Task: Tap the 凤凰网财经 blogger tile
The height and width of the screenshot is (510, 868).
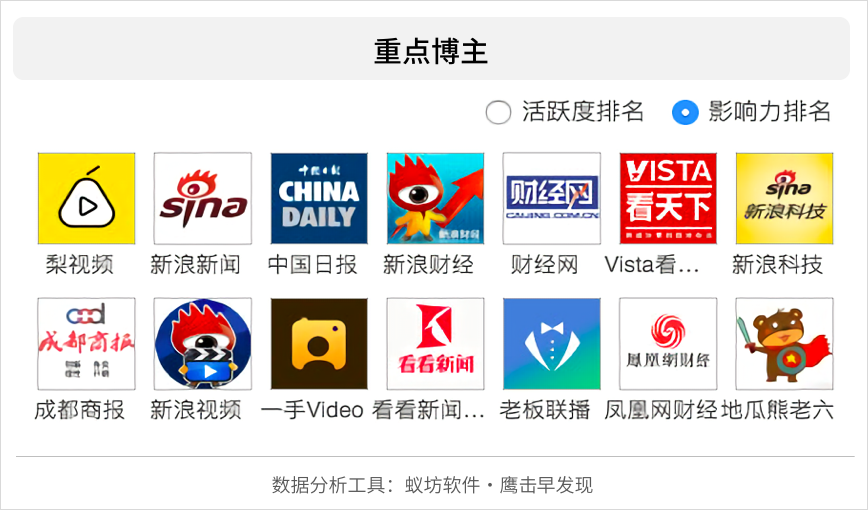Action: [x=668, y=344]
